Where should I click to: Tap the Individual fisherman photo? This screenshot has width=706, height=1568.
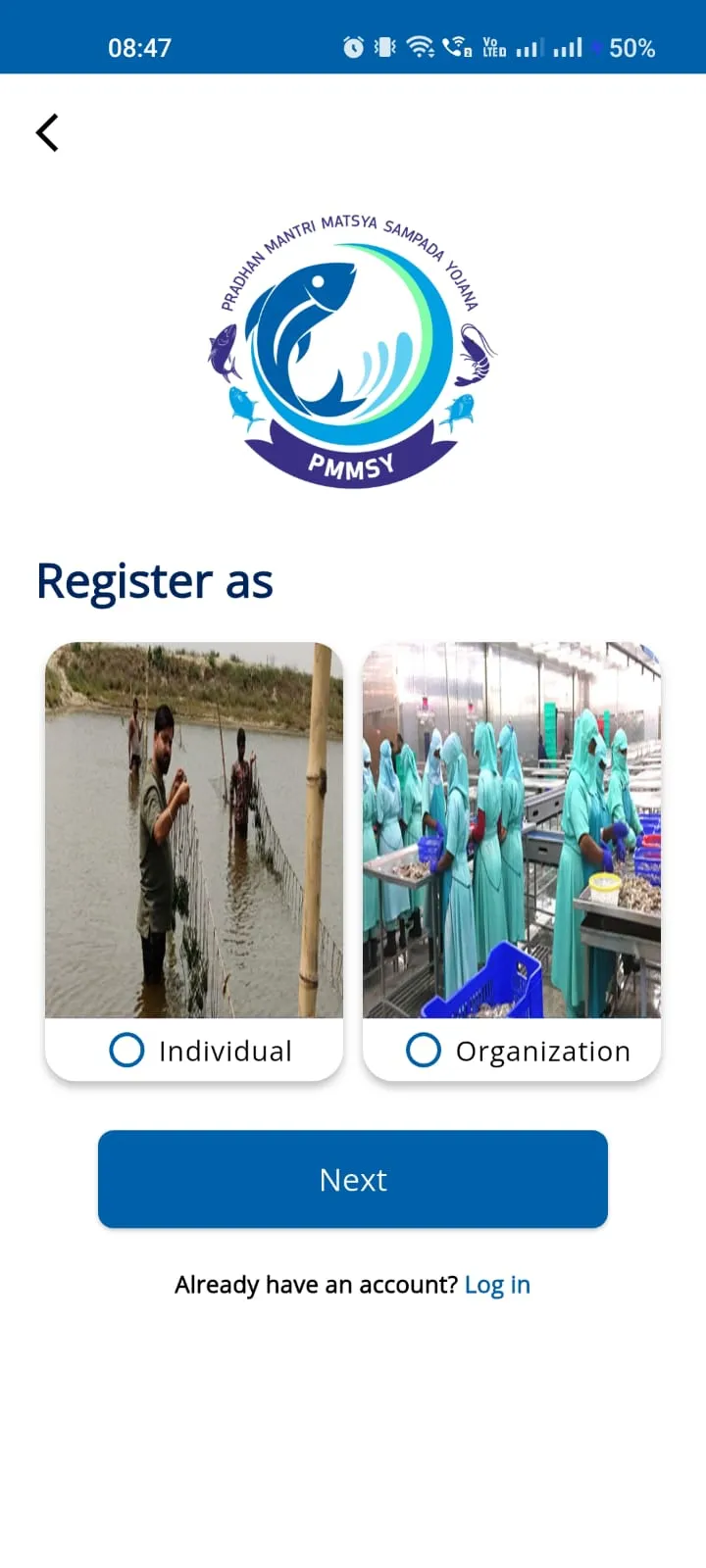[192, 828]
